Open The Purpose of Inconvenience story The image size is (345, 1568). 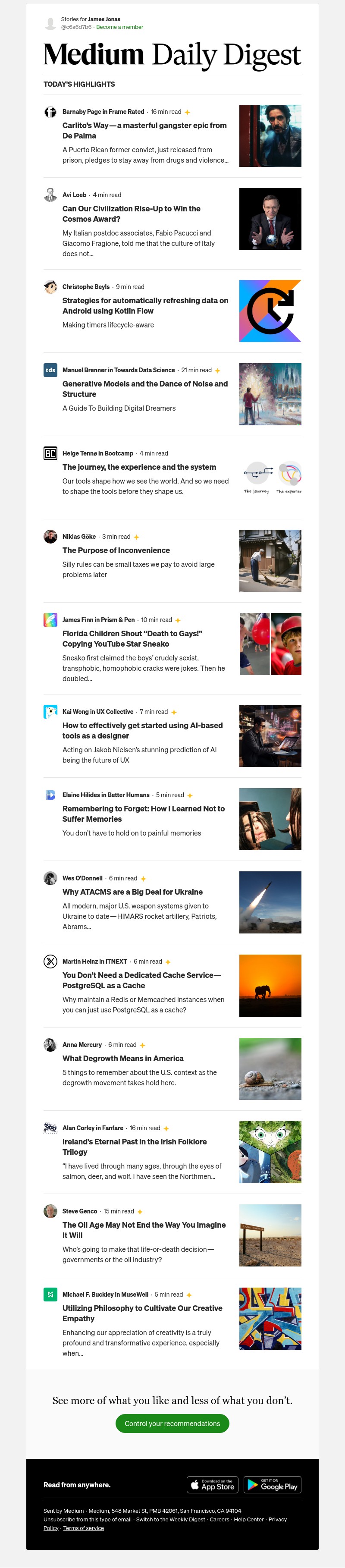(116, 550)
